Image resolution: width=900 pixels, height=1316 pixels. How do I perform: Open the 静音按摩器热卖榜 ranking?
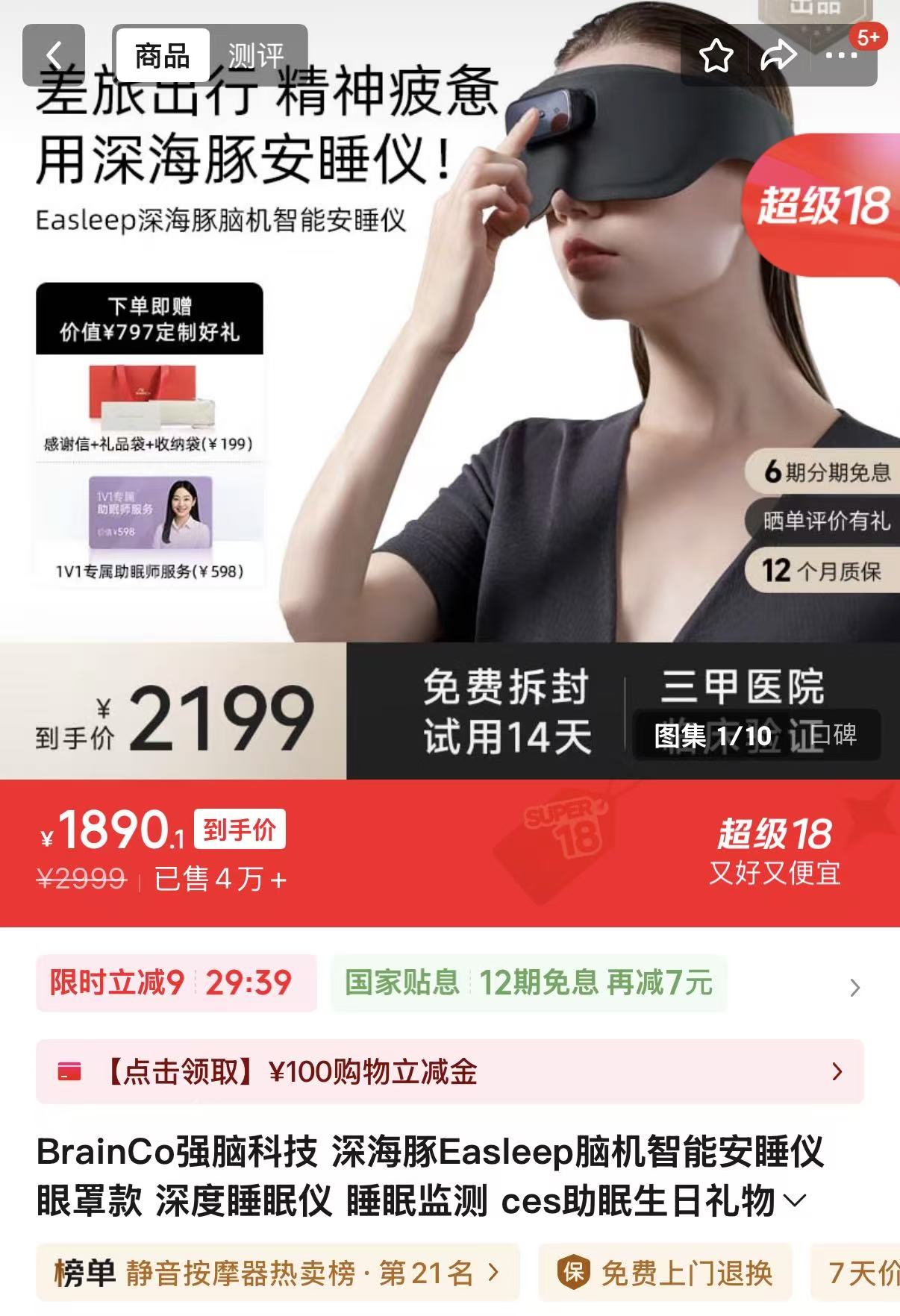[x=277, y=1273]
